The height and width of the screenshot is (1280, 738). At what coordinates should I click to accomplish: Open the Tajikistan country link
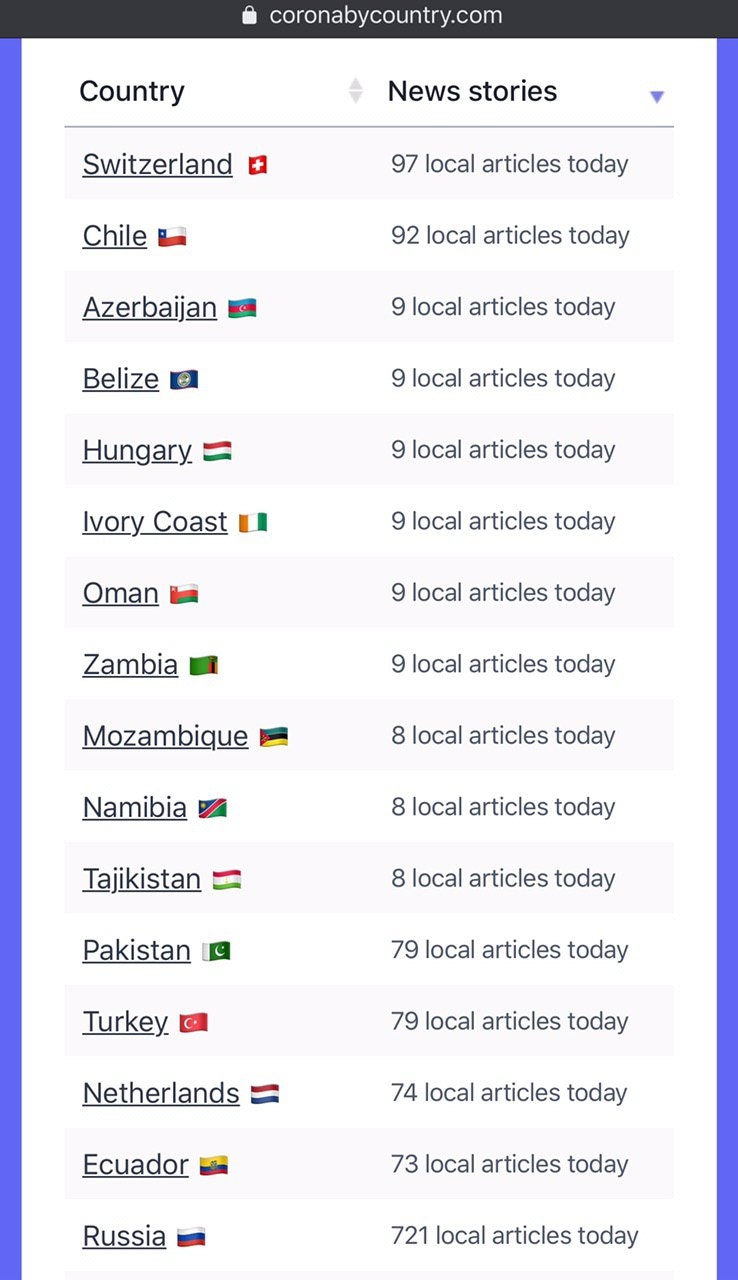tap(141, 879)
